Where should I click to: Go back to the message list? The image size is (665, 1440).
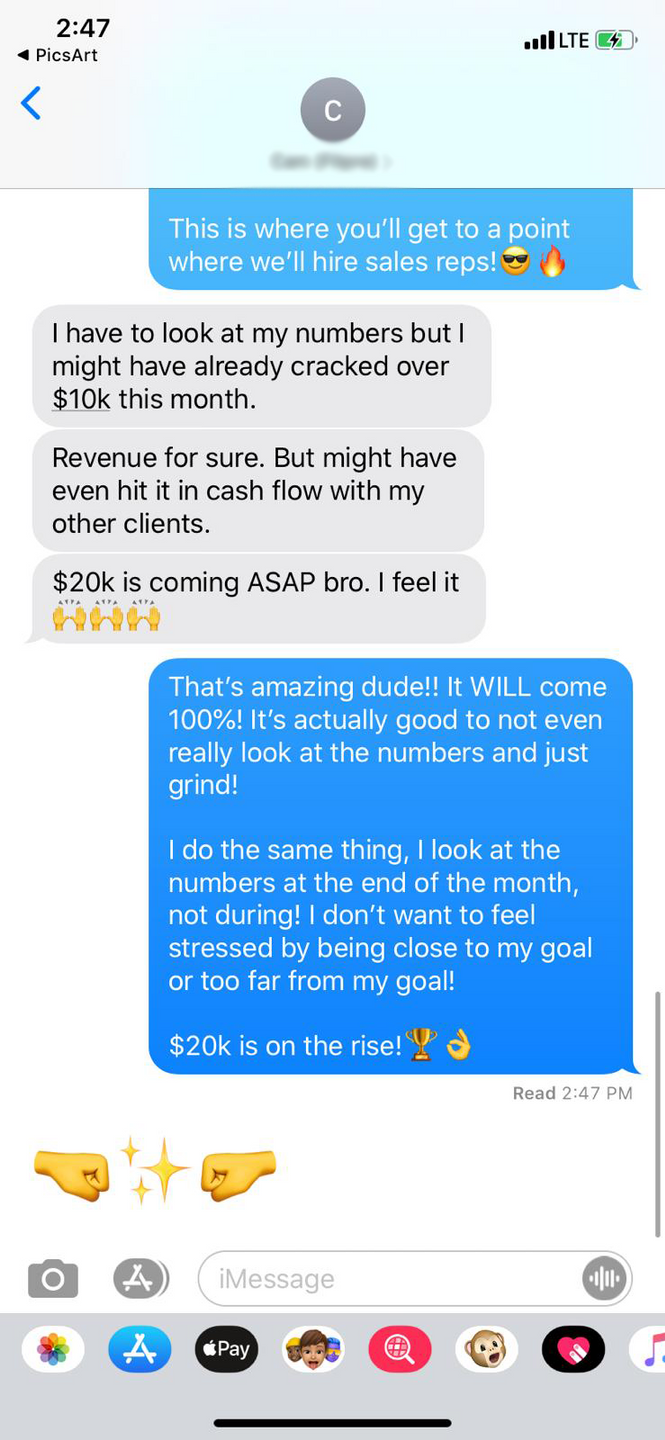[32, 103]
